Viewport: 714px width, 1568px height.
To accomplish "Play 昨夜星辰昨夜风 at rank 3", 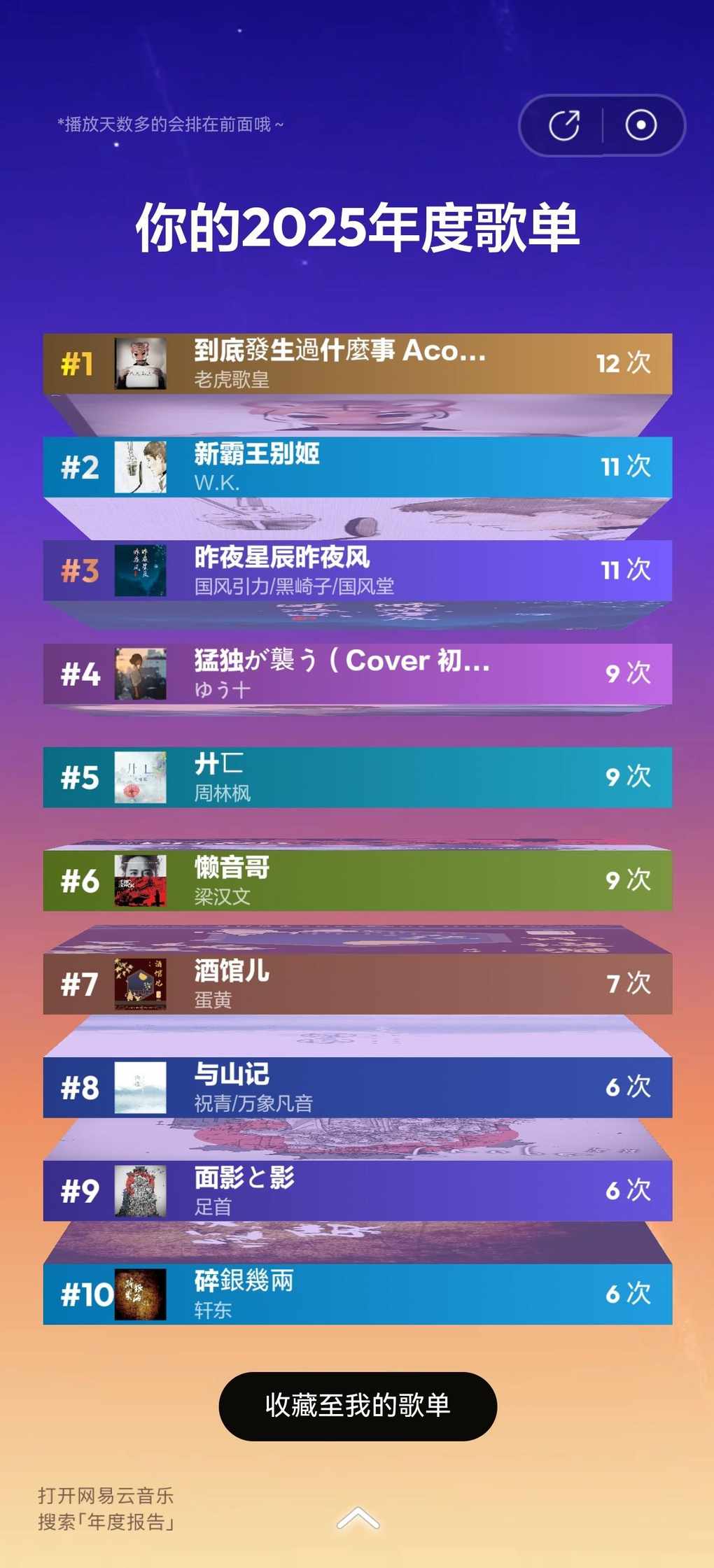I will [357, 570].
